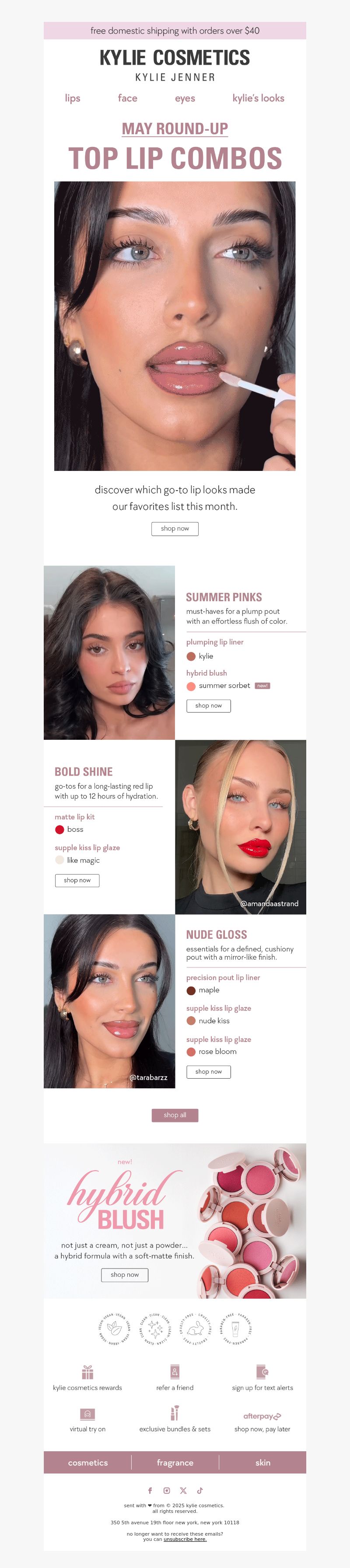Shop the Summer Pinks combo
Screen dimensions: 350x1568
pos(208,705)
